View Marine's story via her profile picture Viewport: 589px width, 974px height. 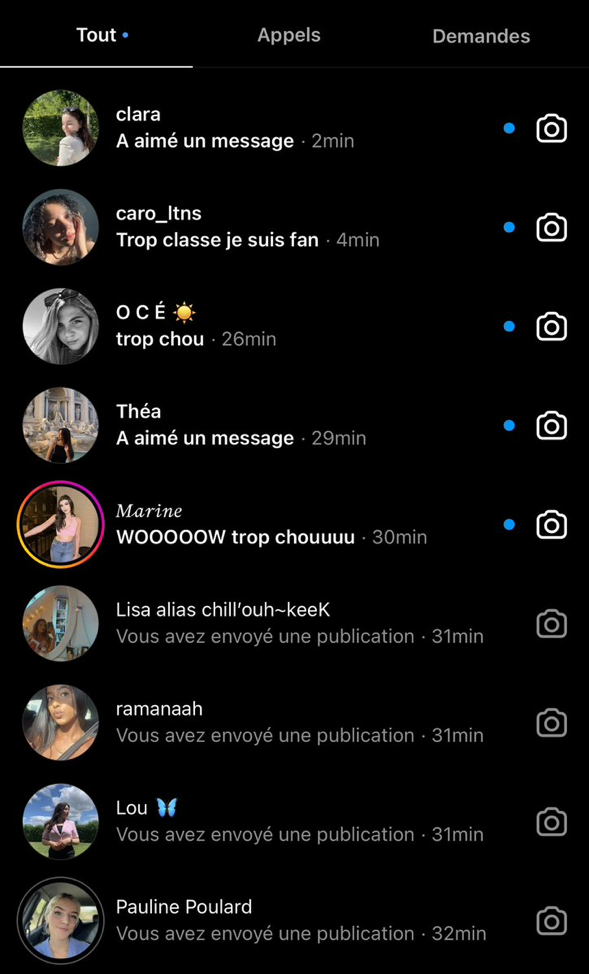pyautogui.click(x=60, y=524)
